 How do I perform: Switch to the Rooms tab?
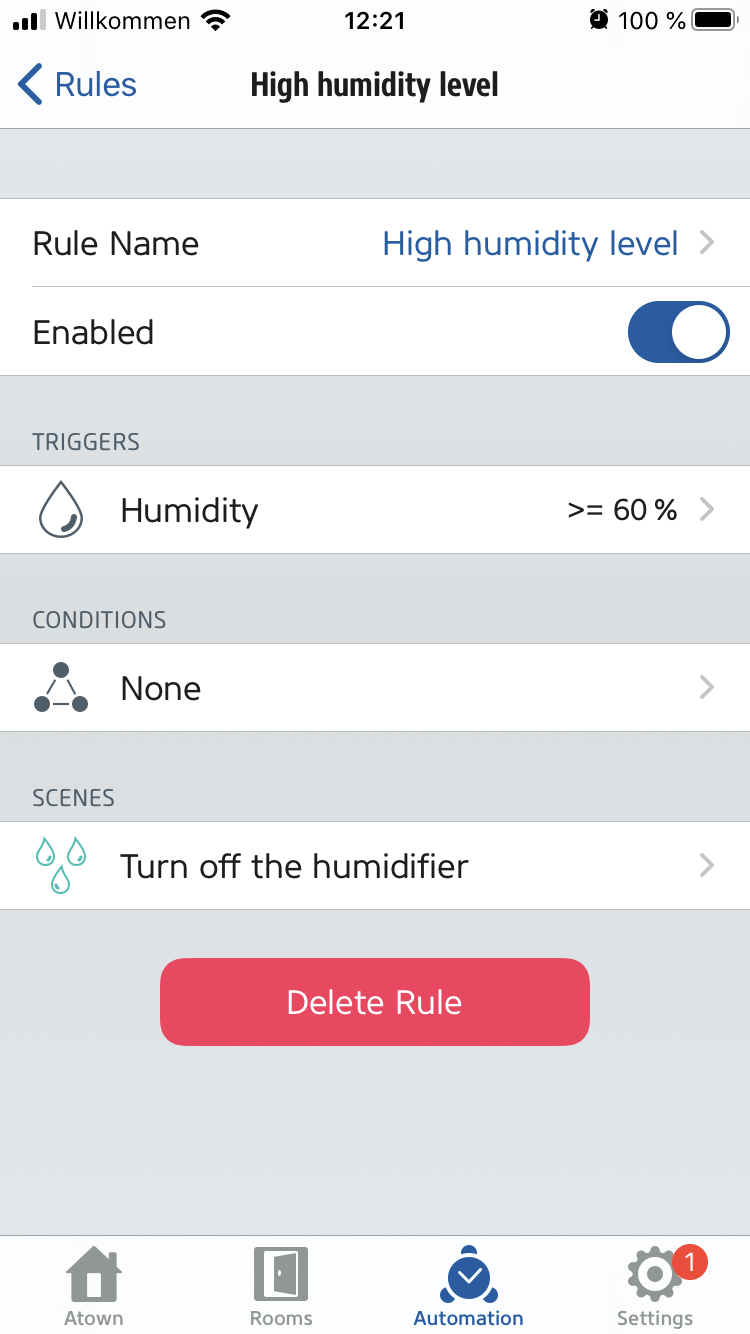point(281,1286)
